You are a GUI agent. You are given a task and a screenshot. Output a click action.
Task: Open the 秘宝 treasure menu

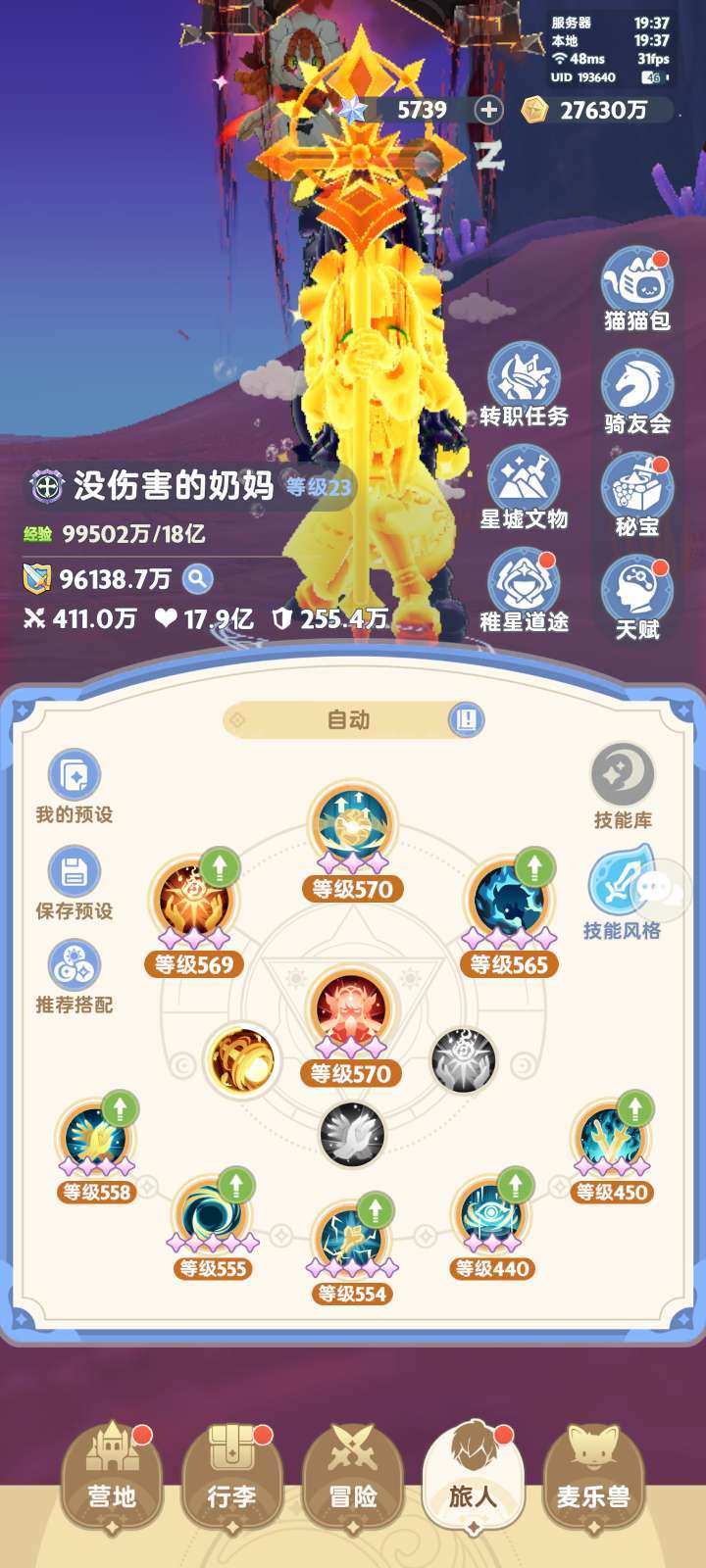636,491
